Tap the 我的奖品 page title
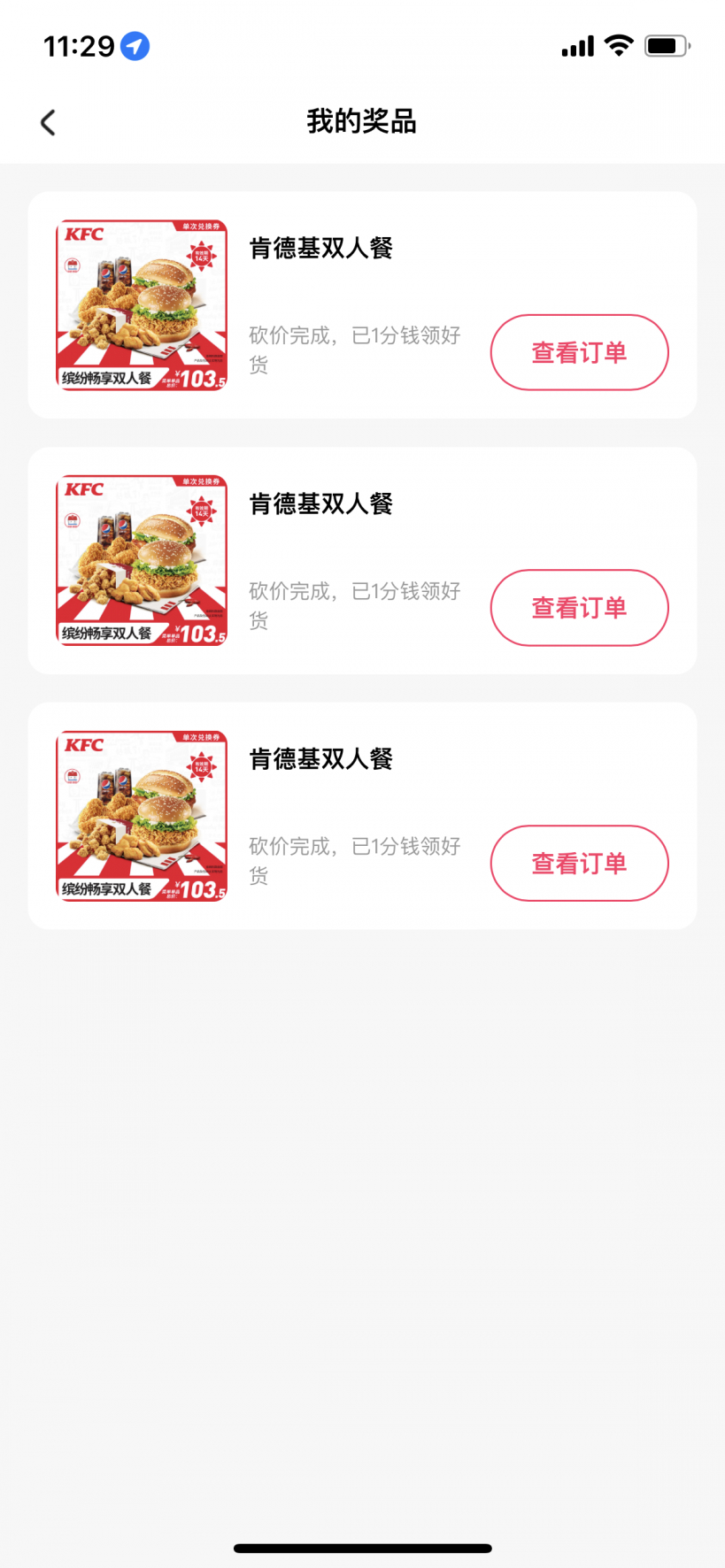 (362, 122)
